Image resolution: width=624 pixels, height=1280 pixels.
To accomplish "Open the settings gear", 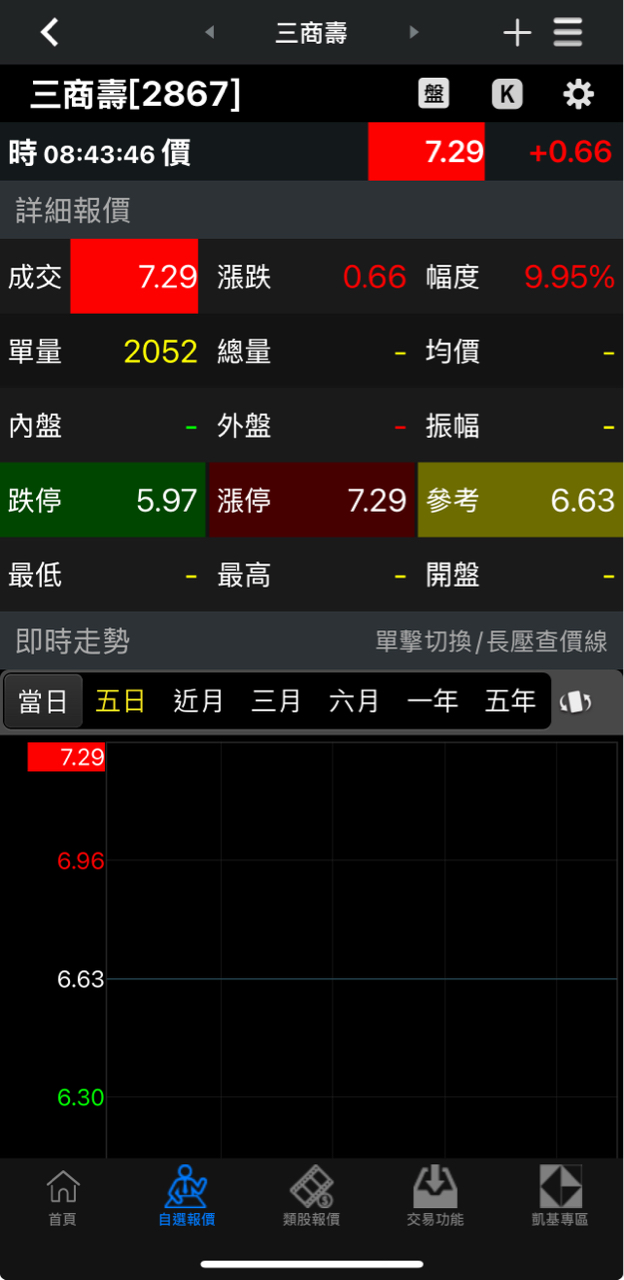I will tap(578, 95).
